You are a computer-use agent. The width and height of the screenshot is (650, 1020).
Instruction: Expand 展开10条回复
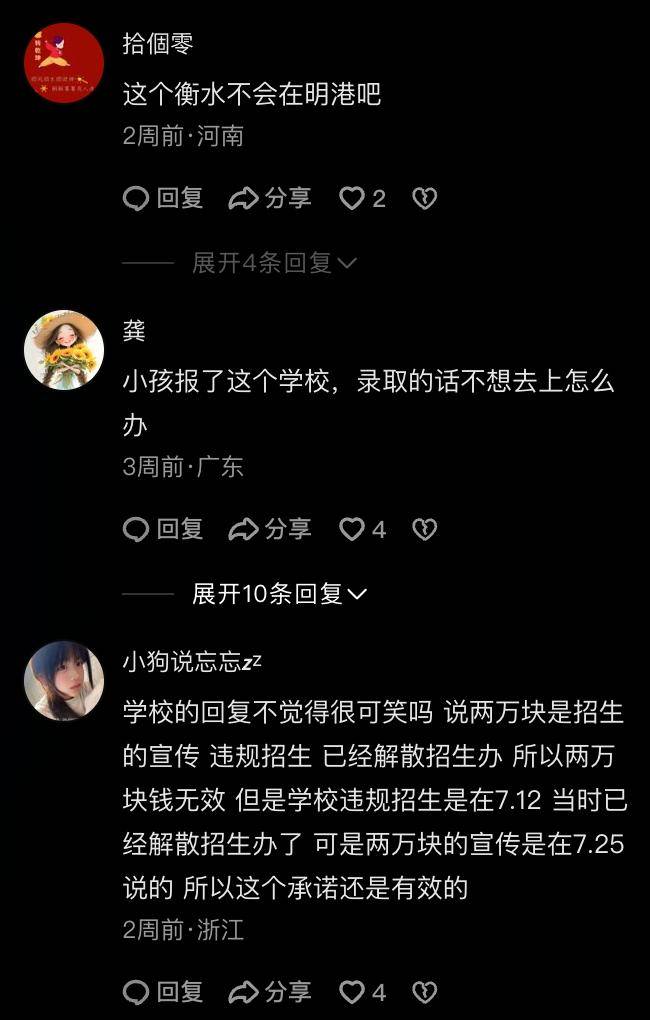coord(279,594)
